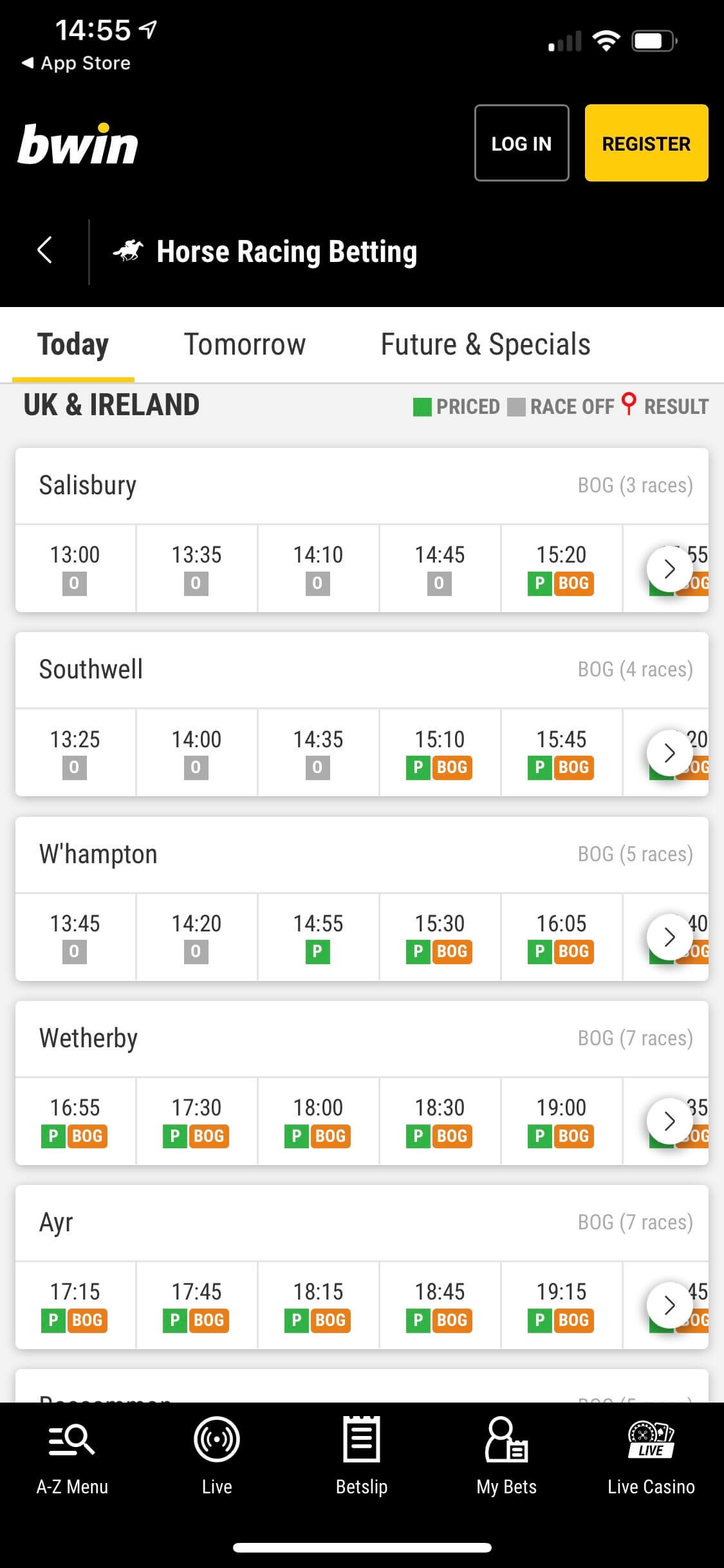Show more Southwell race times

coord(669,752)
